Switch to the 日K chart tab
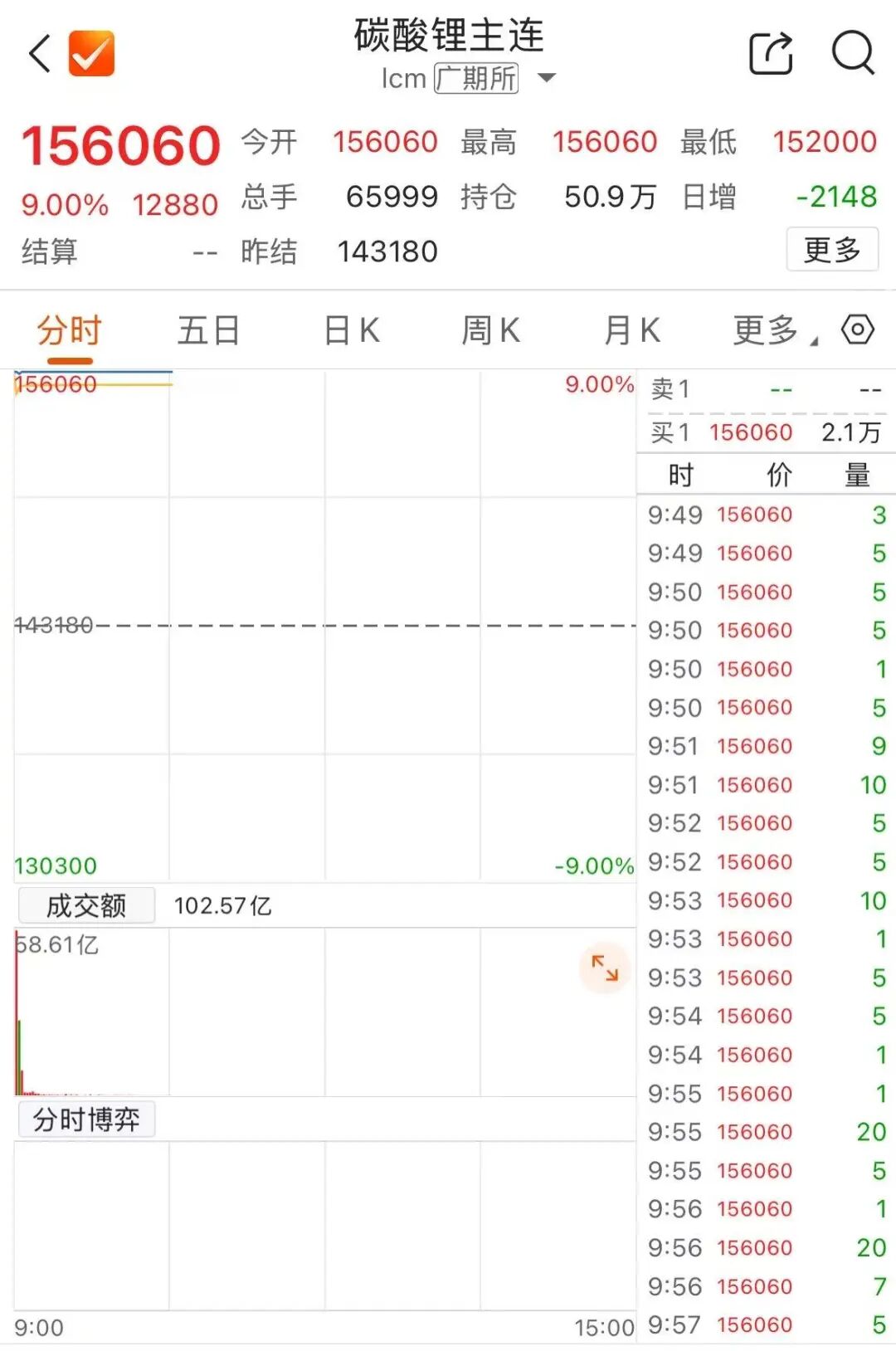The height and width of the screenshot is (1351, 896). tap(351, 330)
